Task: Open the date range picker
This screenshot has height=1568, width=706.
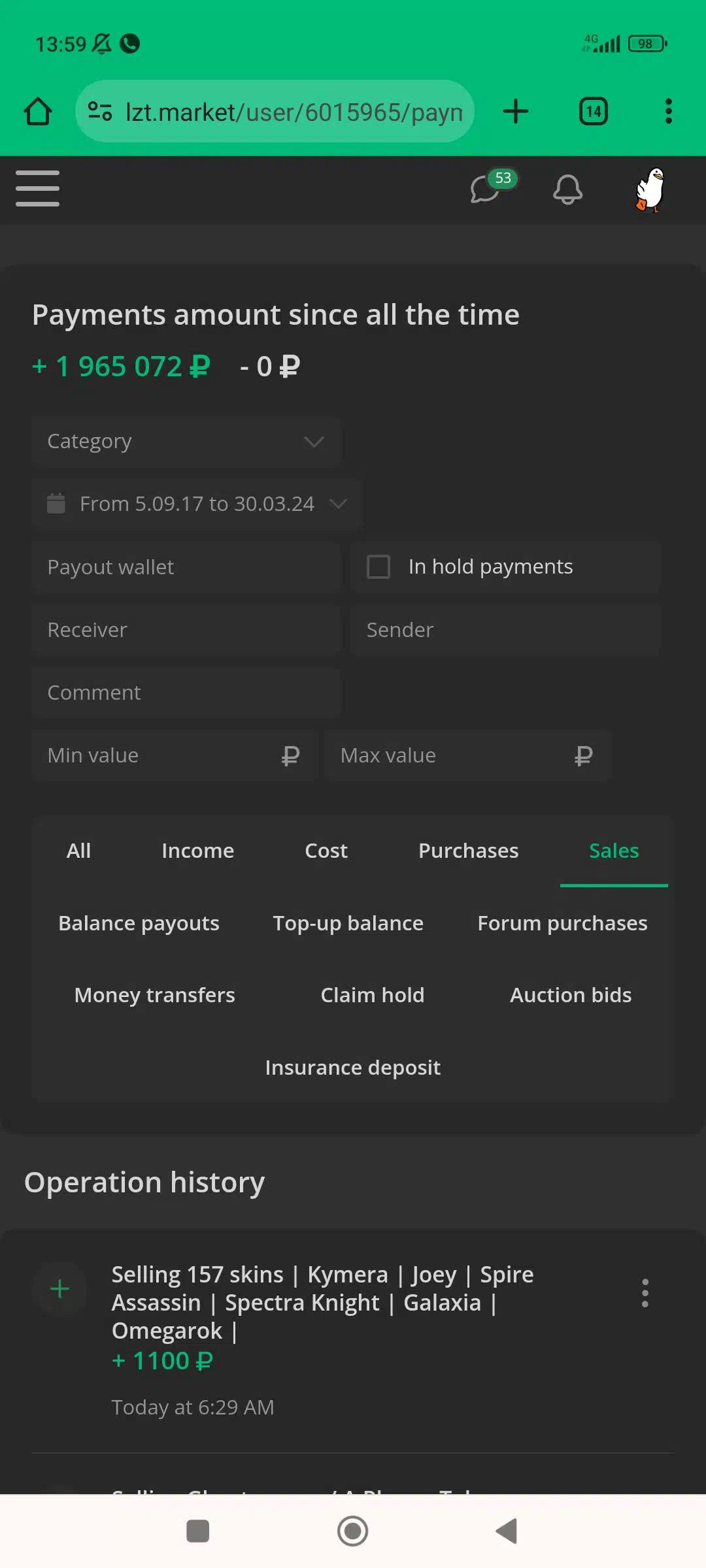Action: pyautogui.click(x=197, y=504)
